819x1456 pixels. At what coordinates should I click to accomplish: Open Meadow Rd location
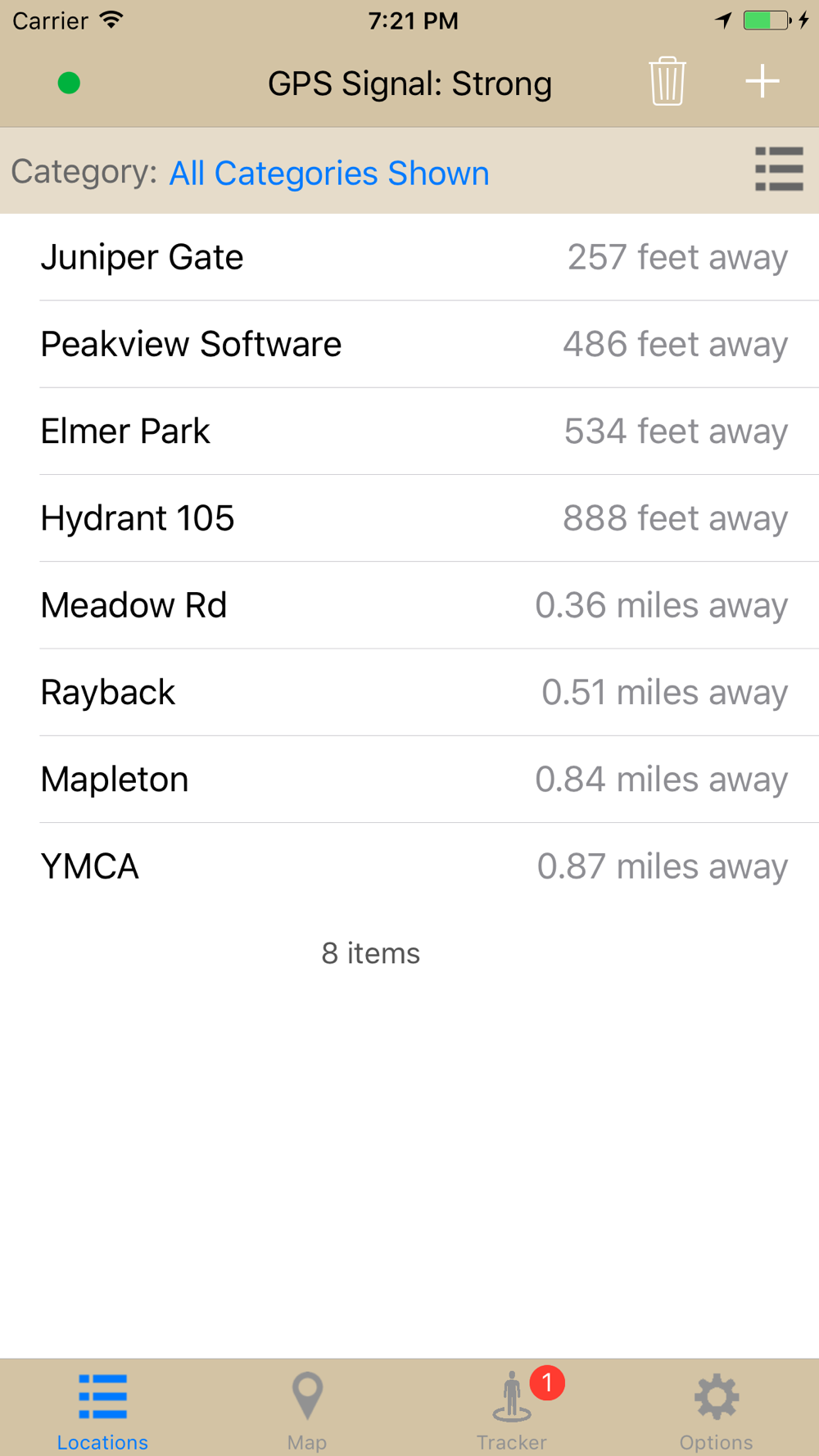click(409, 605)
